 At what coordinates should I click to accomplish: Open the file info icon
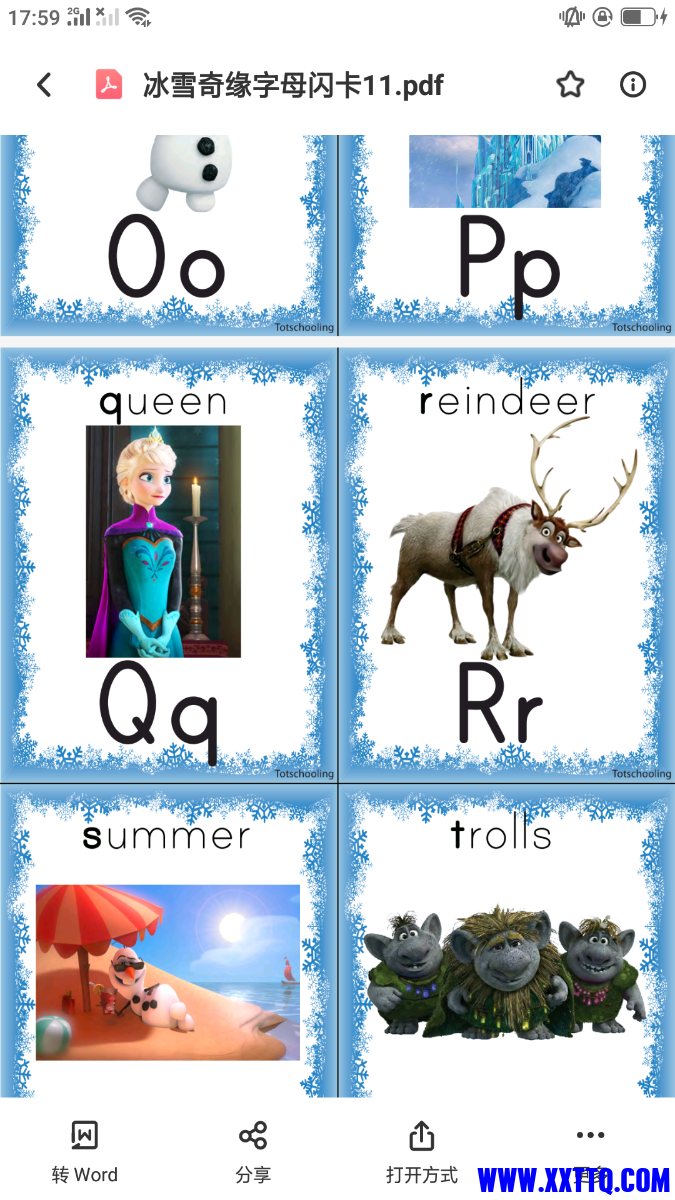[633, 85]
